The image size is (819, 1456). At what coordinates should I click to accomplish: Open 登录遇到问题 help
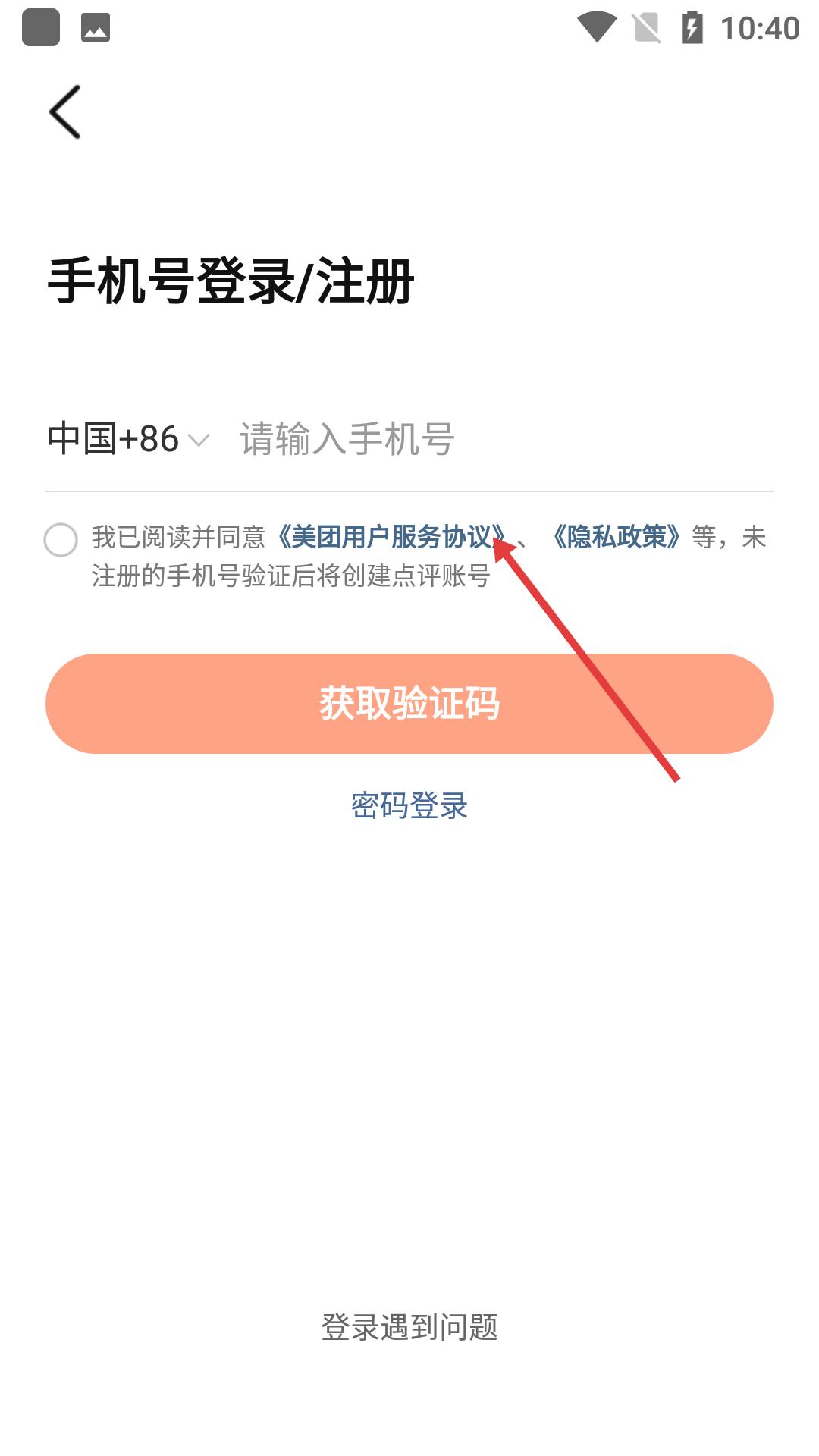point(409,1327)
